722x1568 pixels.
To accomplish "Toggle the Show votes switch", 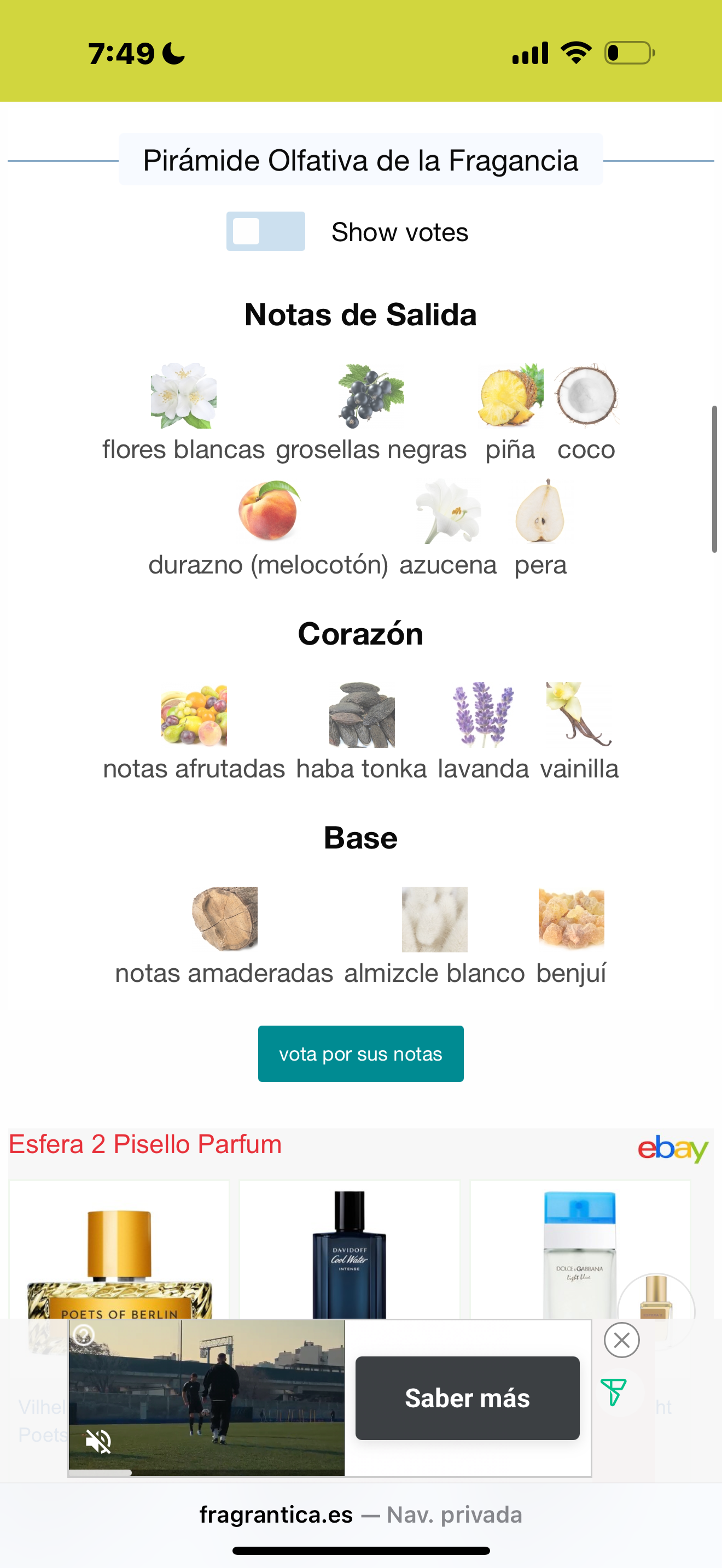I will [x=265, y=231].
